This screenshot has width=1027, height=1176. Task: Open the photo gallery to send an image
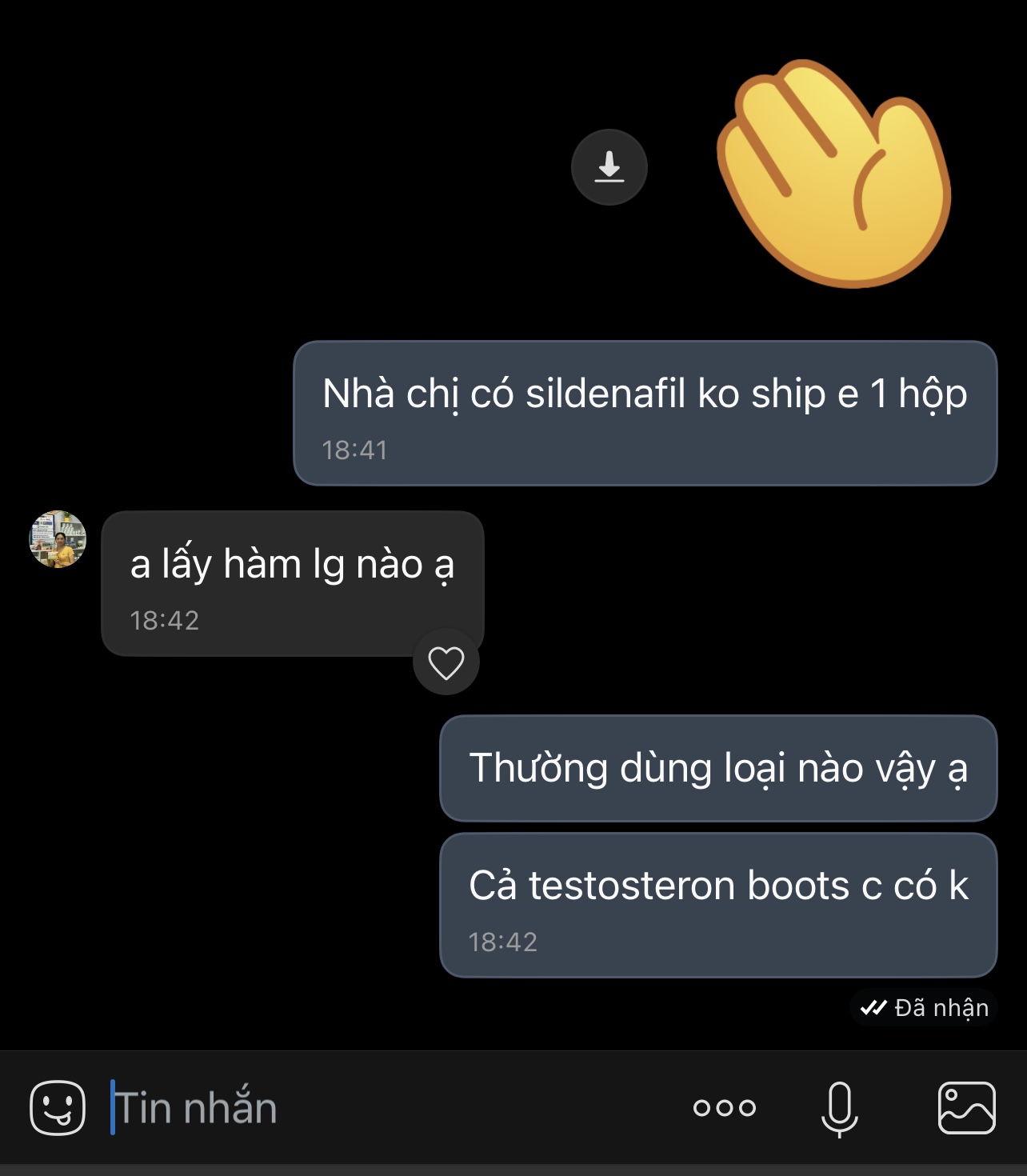966,1108
